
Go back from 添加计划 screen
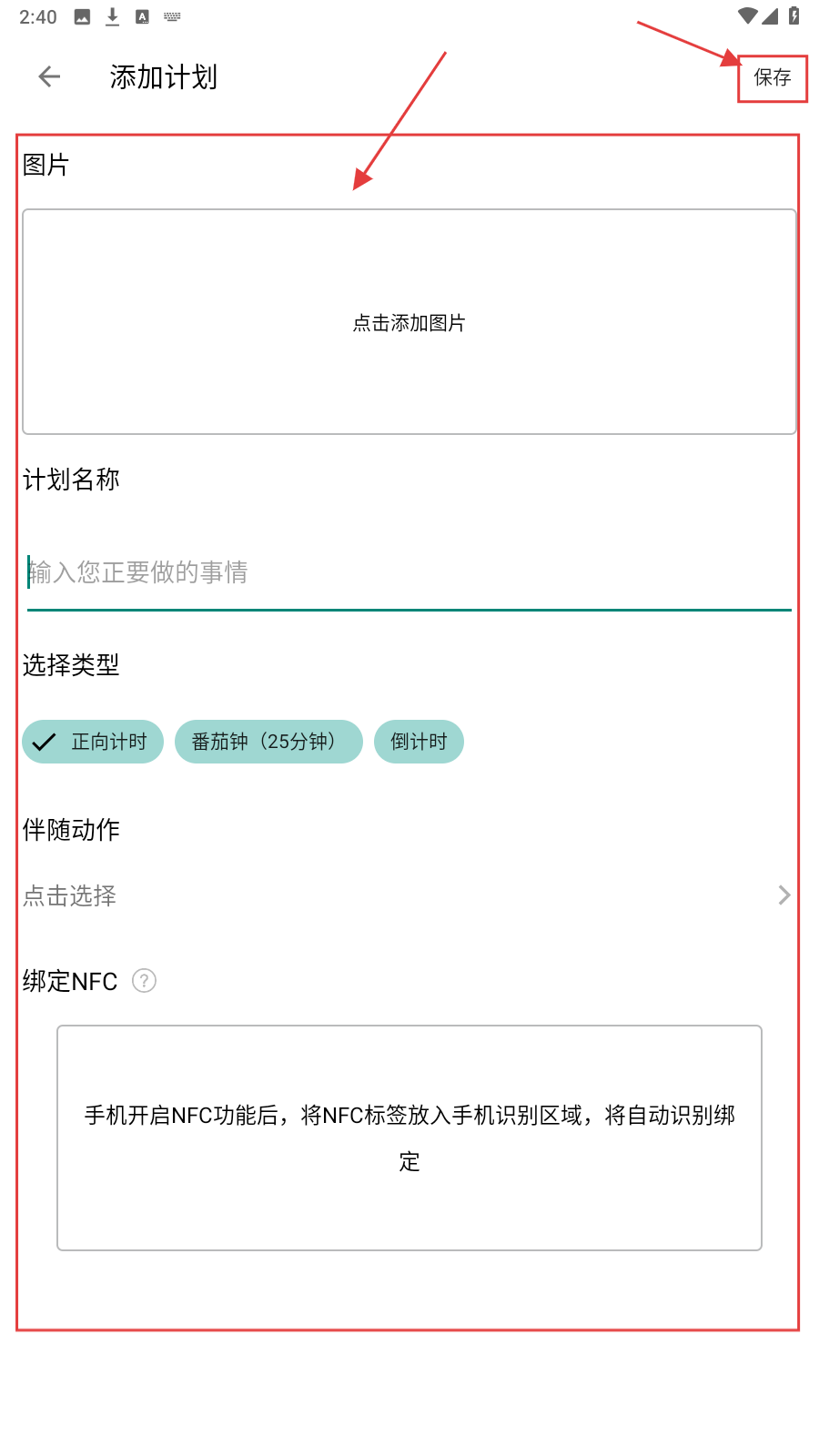pyautogui.click(x=49, y=77)
